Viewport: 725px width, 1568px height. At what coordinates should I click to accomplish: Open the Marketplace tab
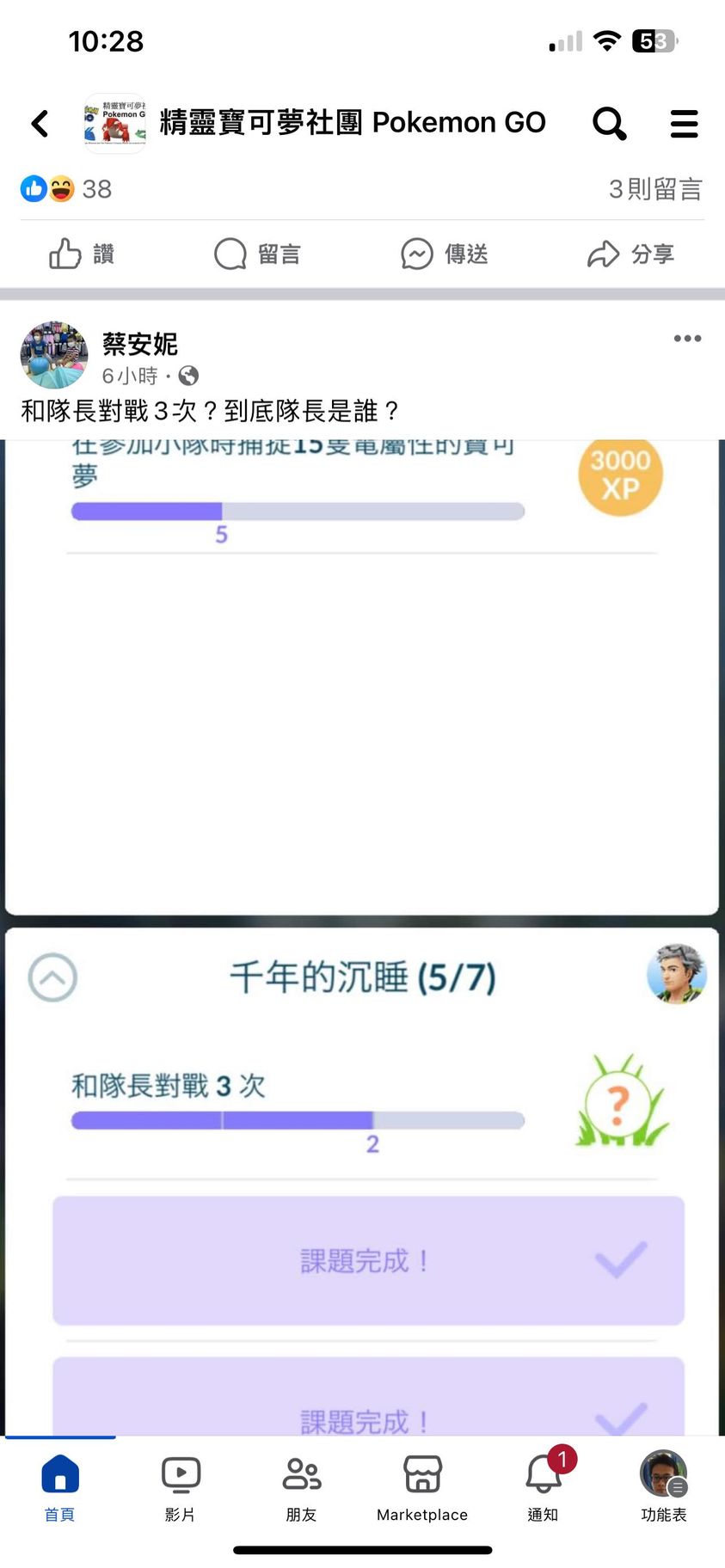click(x=422, y=1487)
